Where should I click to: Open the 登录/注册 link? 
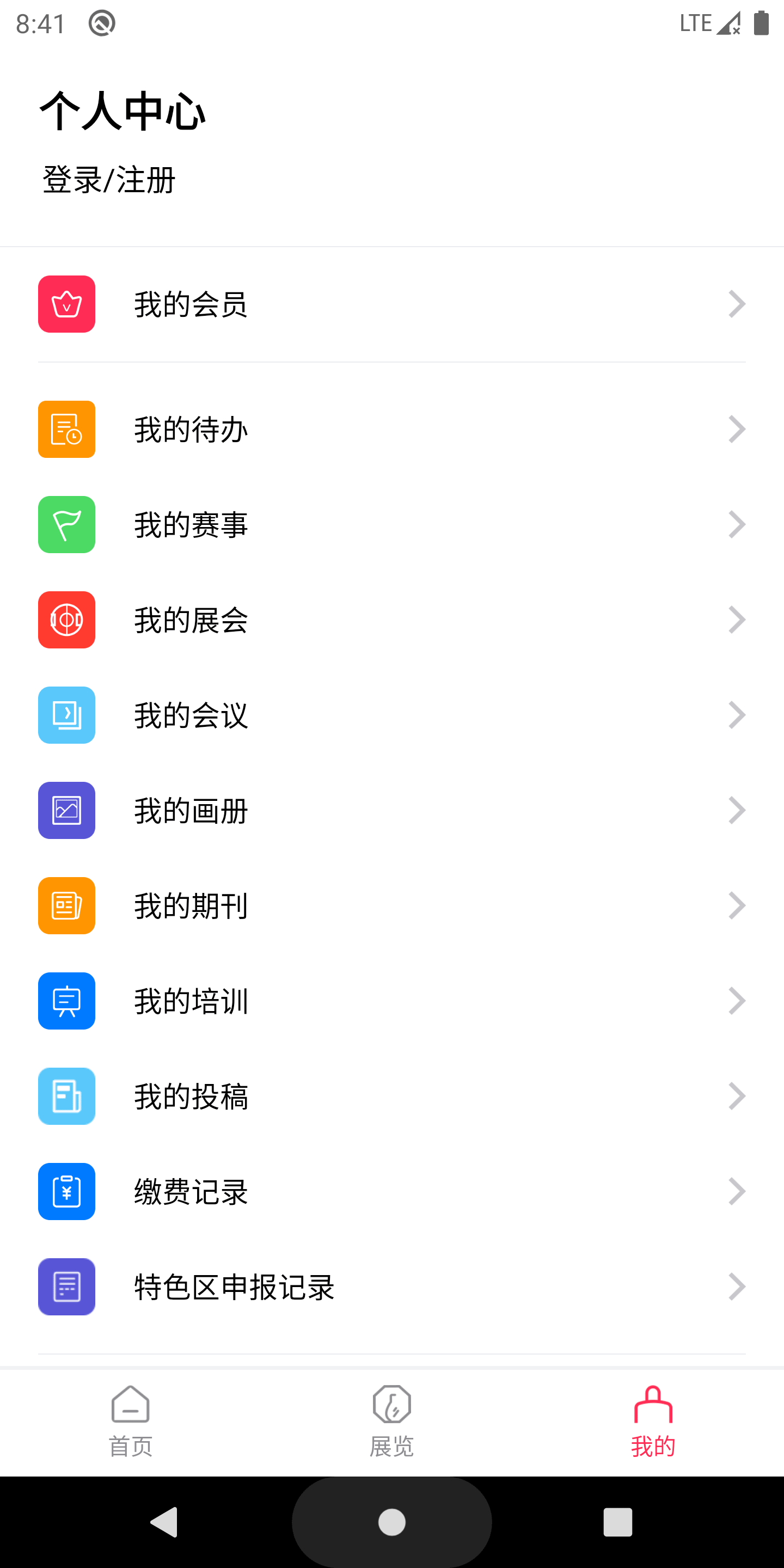[107, 180]
